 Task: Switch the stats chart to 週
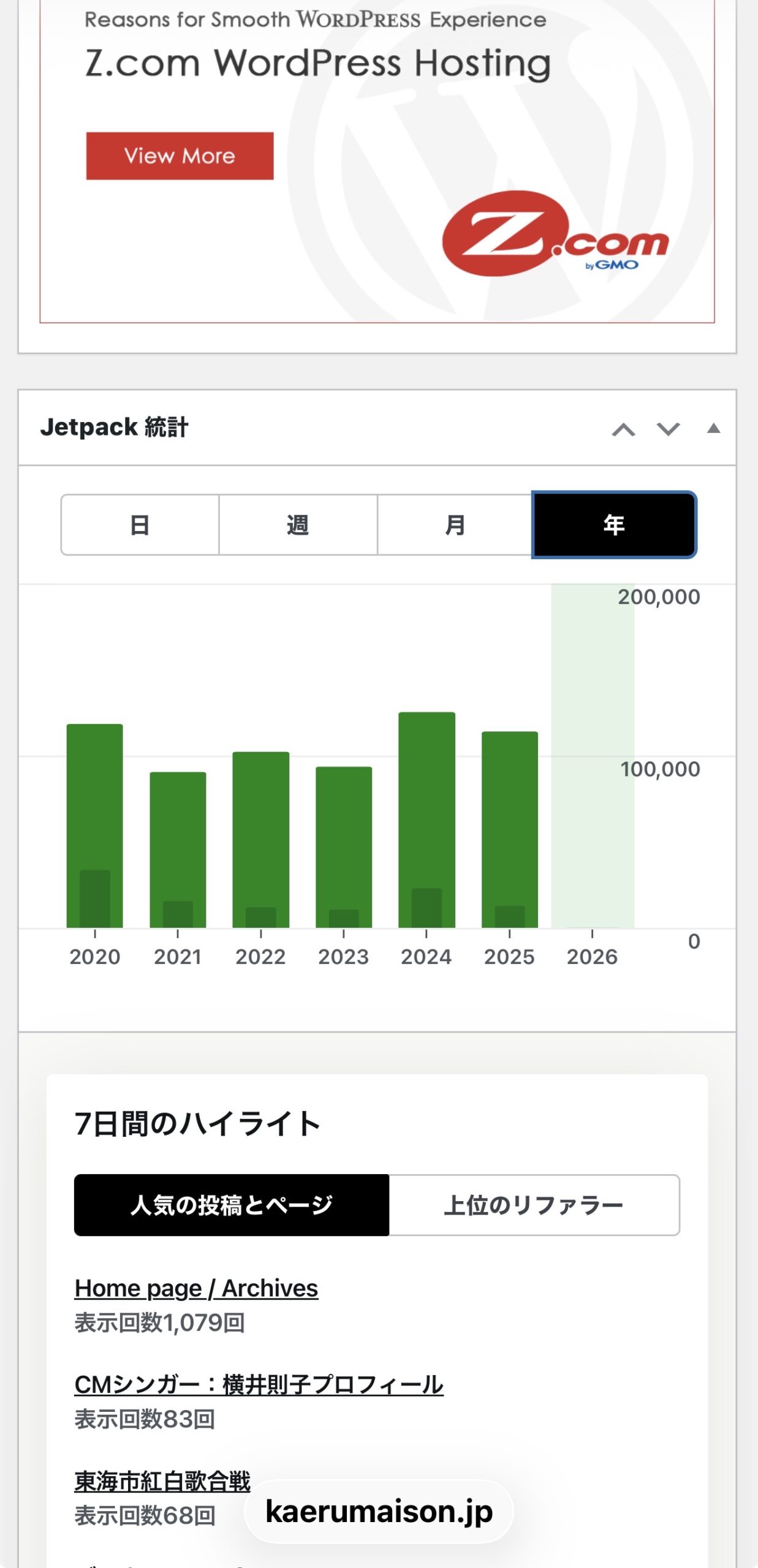click(298, 525)
